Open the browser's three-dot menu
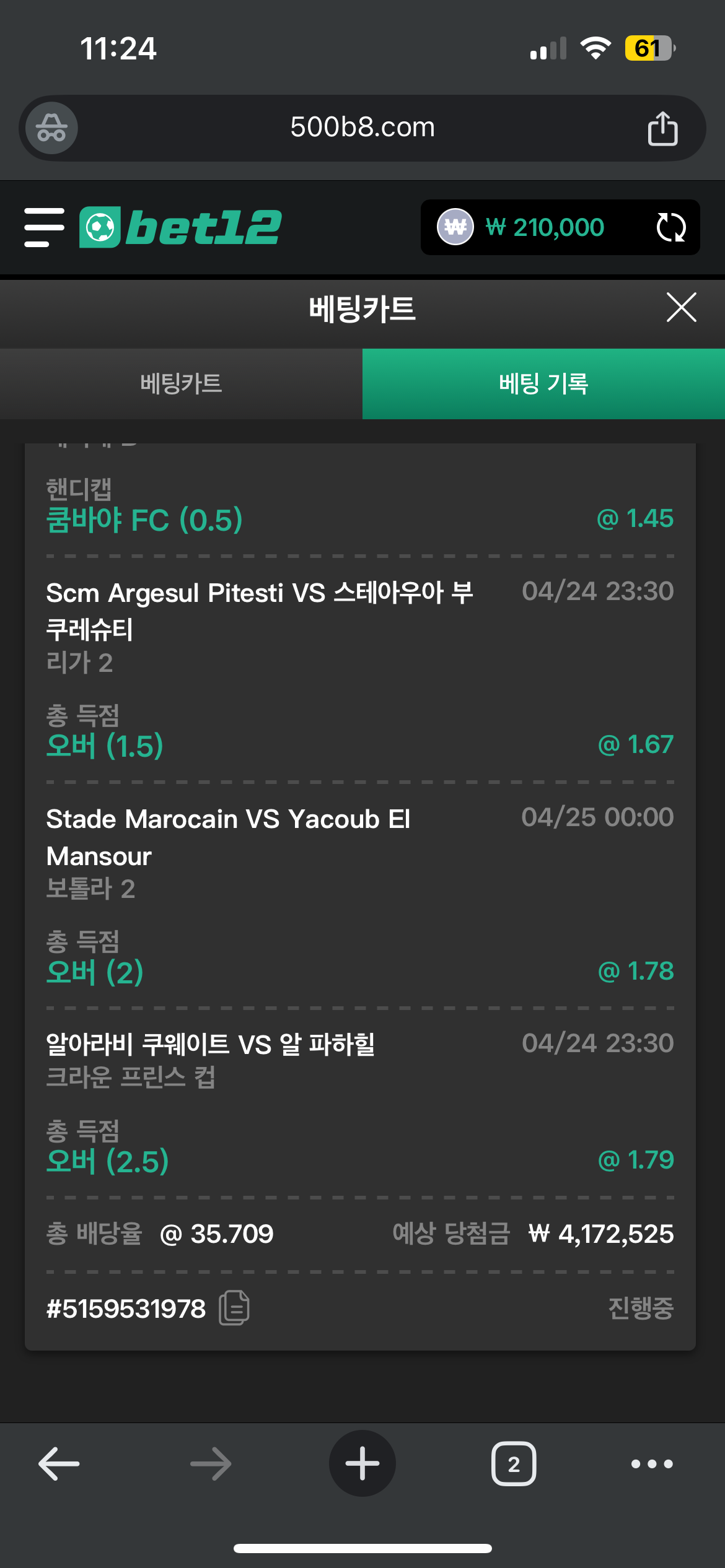The image size is (725, 1568). [x=652, y=1464]
